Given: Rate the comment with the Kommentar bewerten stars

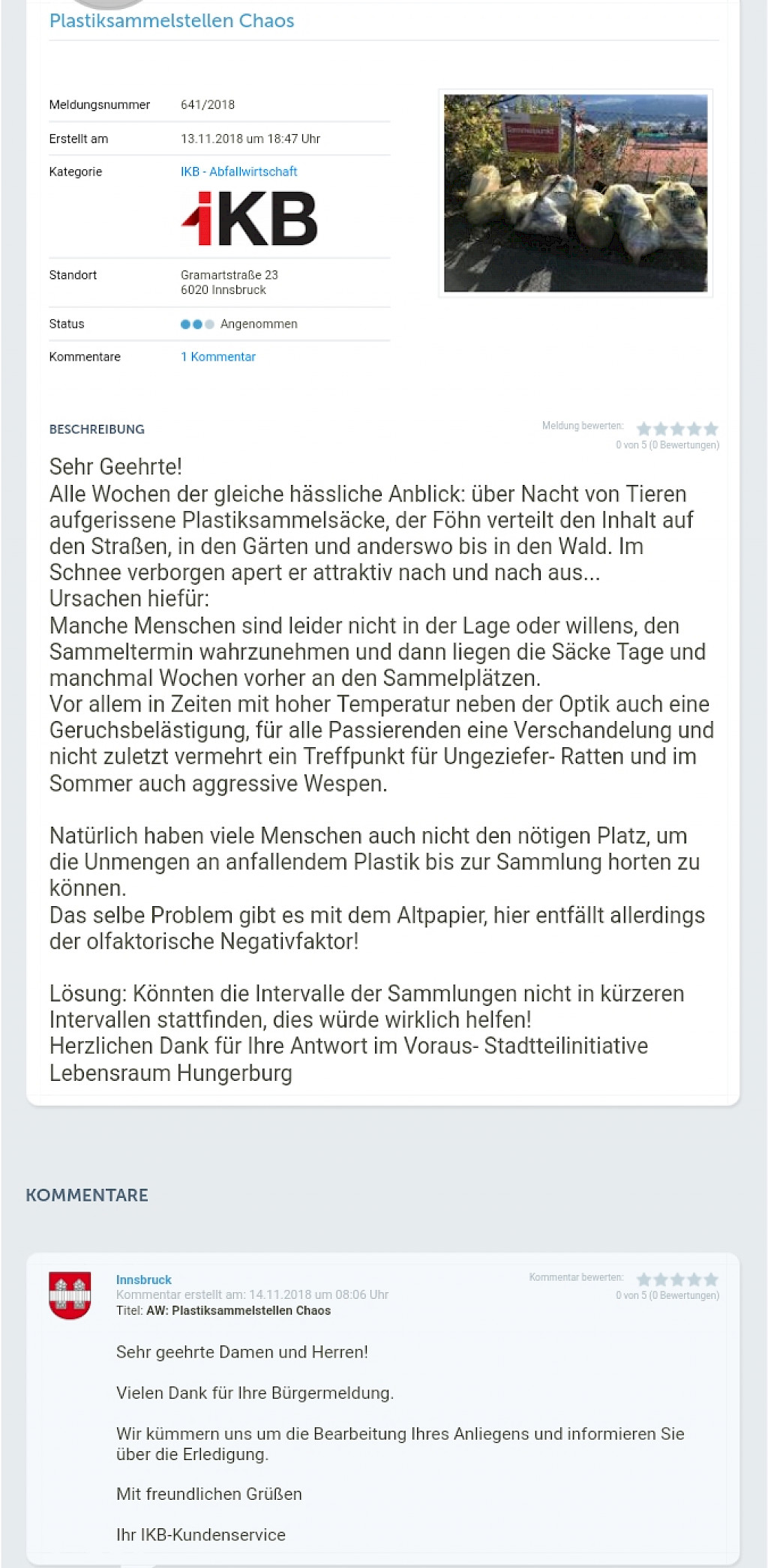Looking at the screenshot, I should [677, 1279].
